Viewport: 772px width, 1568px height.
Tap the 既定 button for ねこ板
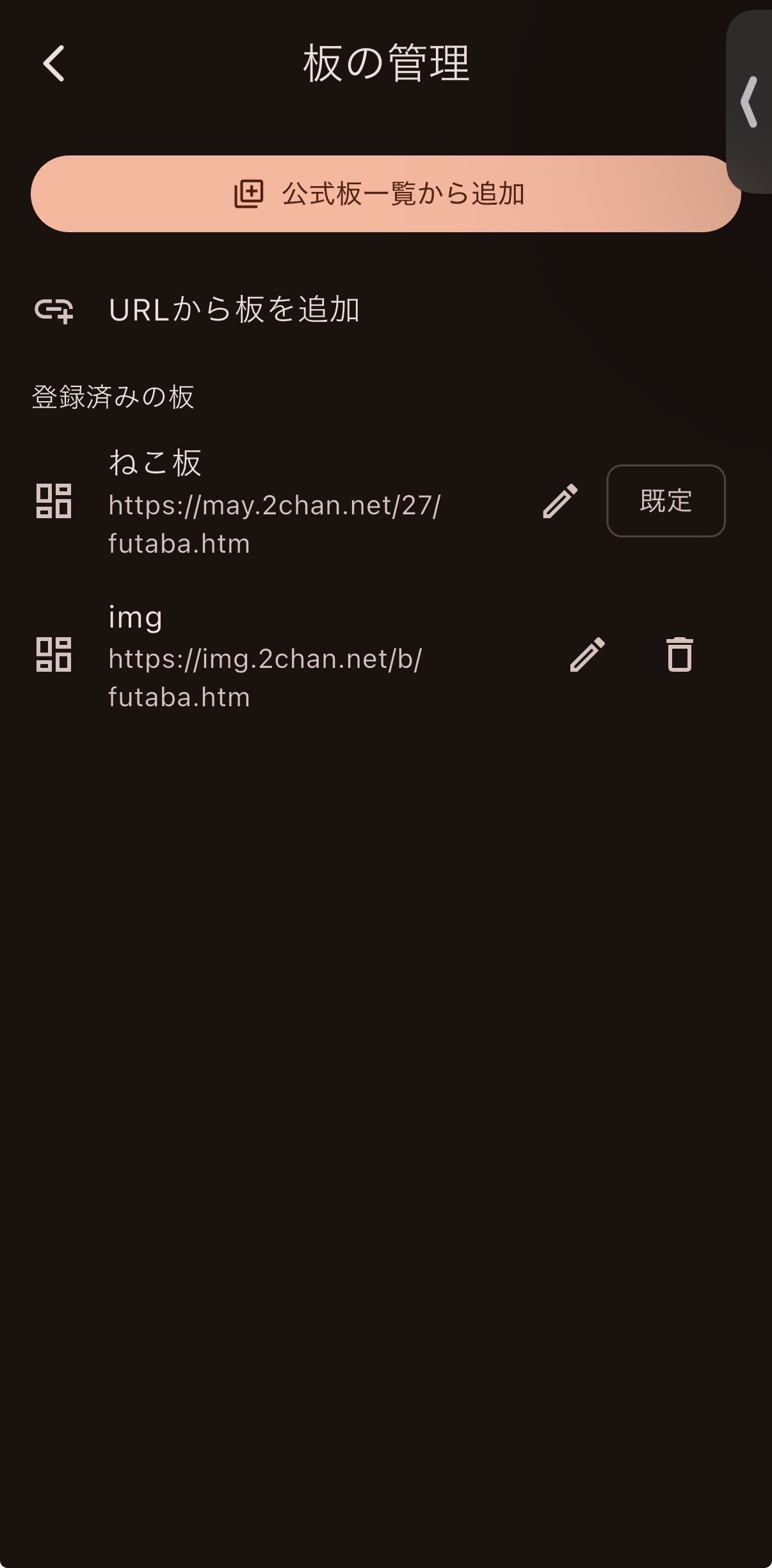click(666, 501)
